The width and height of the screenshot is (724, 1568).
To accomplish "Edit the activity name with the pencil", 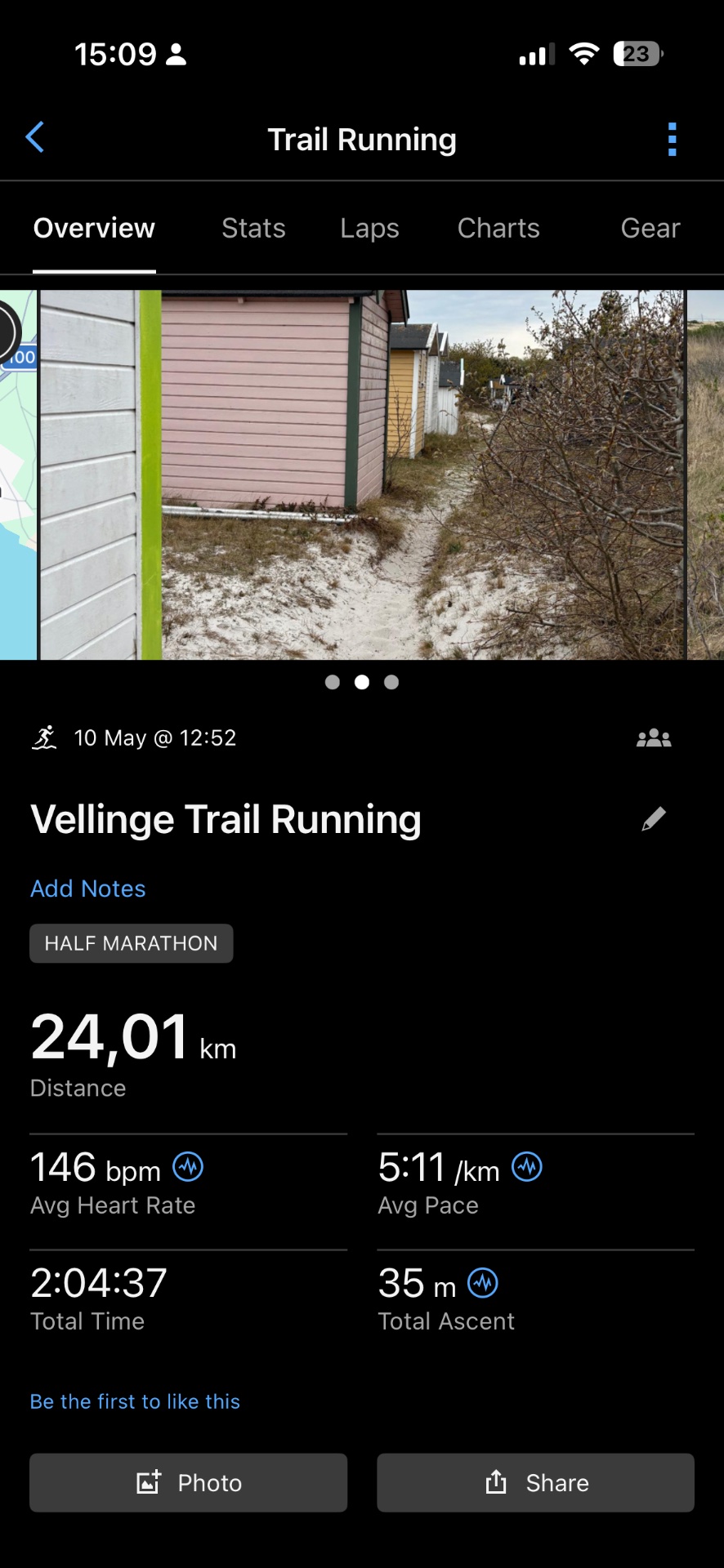I will 654,818.
